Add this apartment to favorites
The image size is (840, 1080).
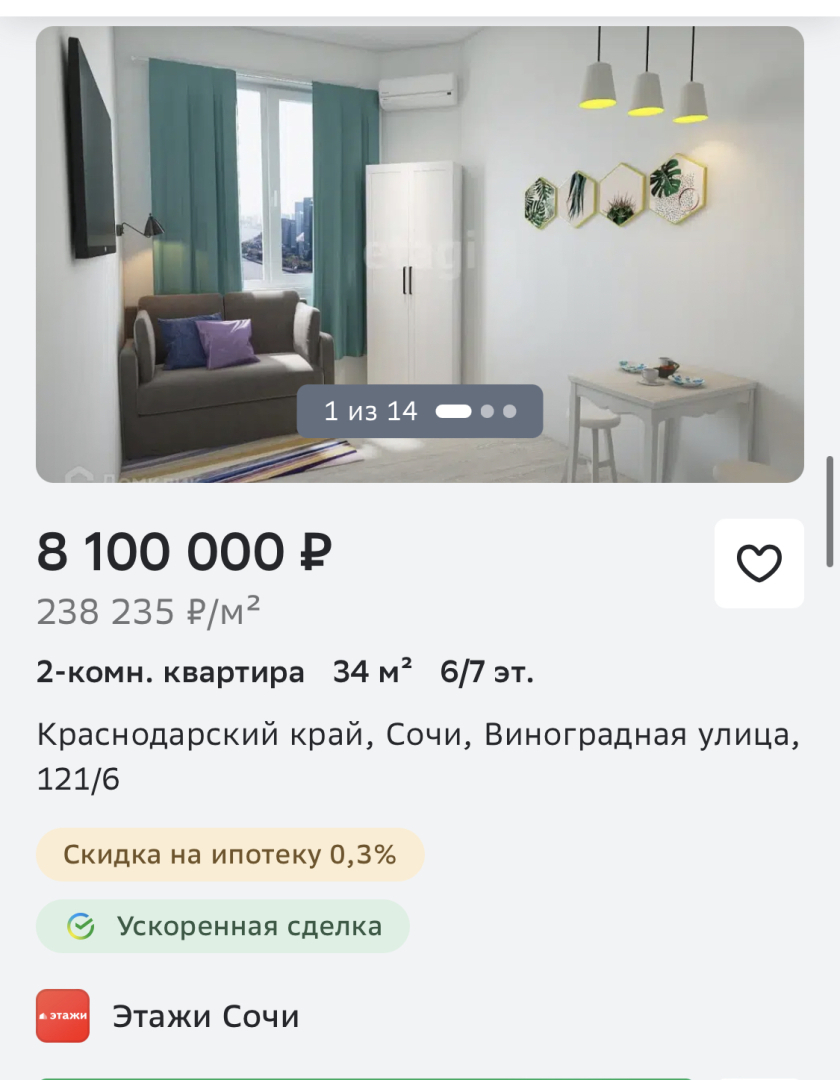coord(758,563)
